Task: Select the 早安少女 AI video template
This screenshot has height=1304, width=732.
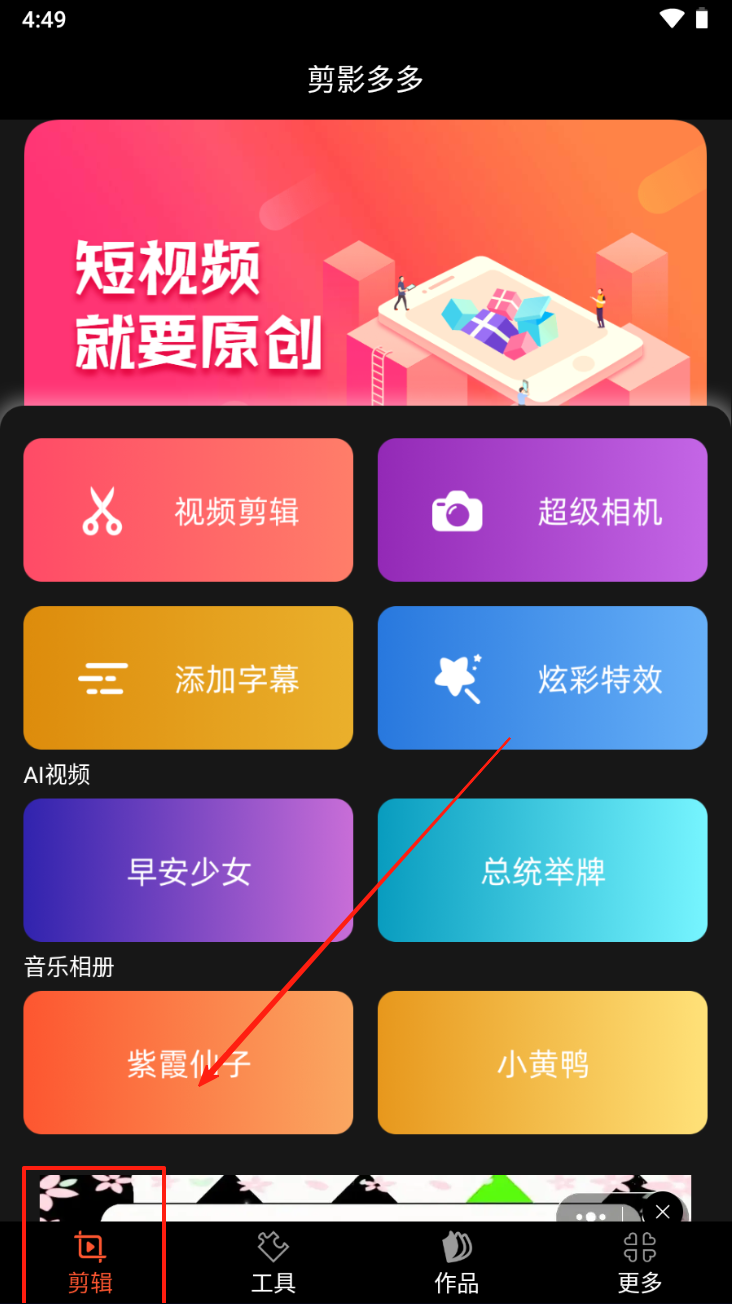Action: point(188,871)
